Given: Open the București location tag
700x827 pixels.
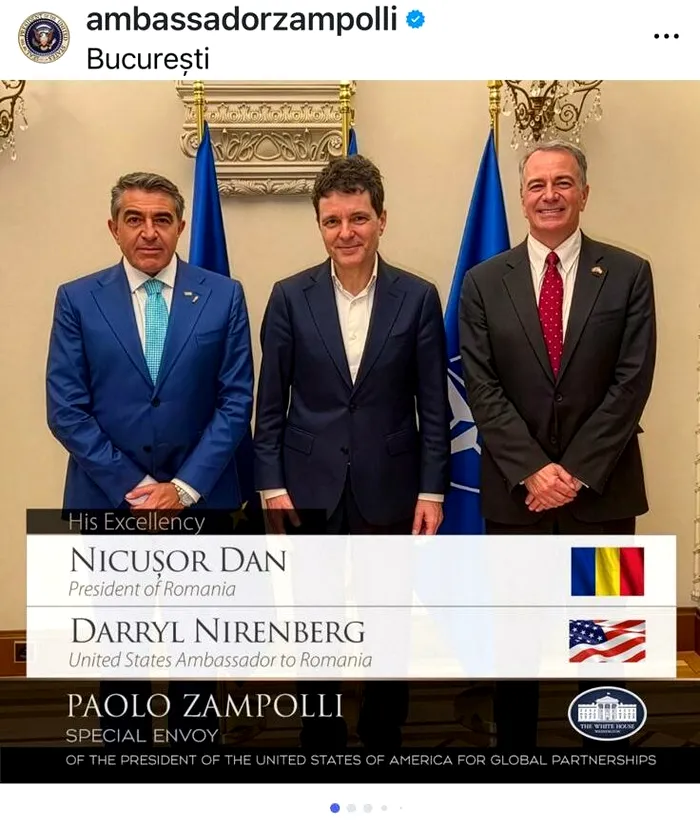Looking at the screenshot, I should tap(147, 58).
